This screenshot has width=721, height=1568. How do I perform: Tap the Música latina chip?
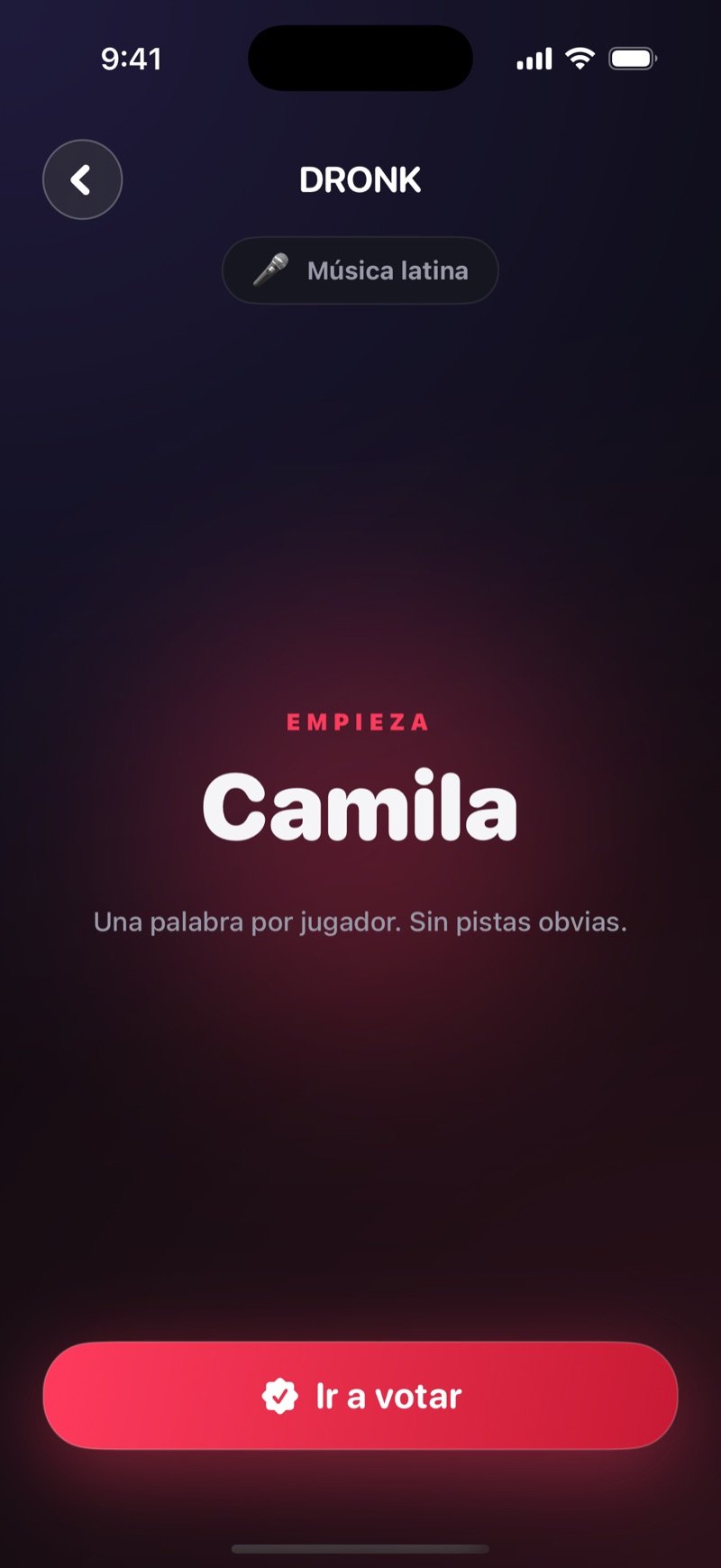coord(360,271)
